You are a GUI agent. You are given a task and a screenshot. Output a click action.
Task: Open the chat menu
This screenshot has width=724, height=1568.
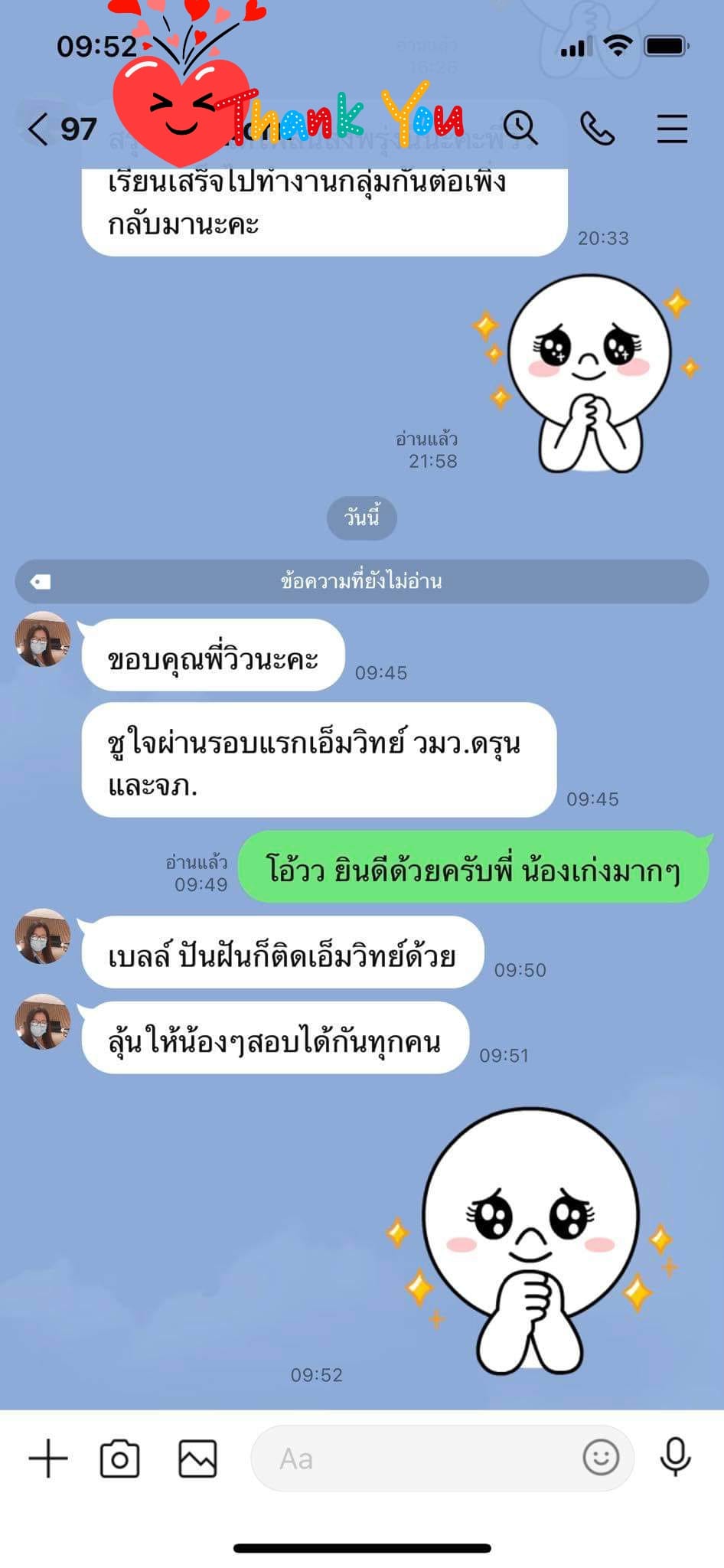[x=672, y=128]
